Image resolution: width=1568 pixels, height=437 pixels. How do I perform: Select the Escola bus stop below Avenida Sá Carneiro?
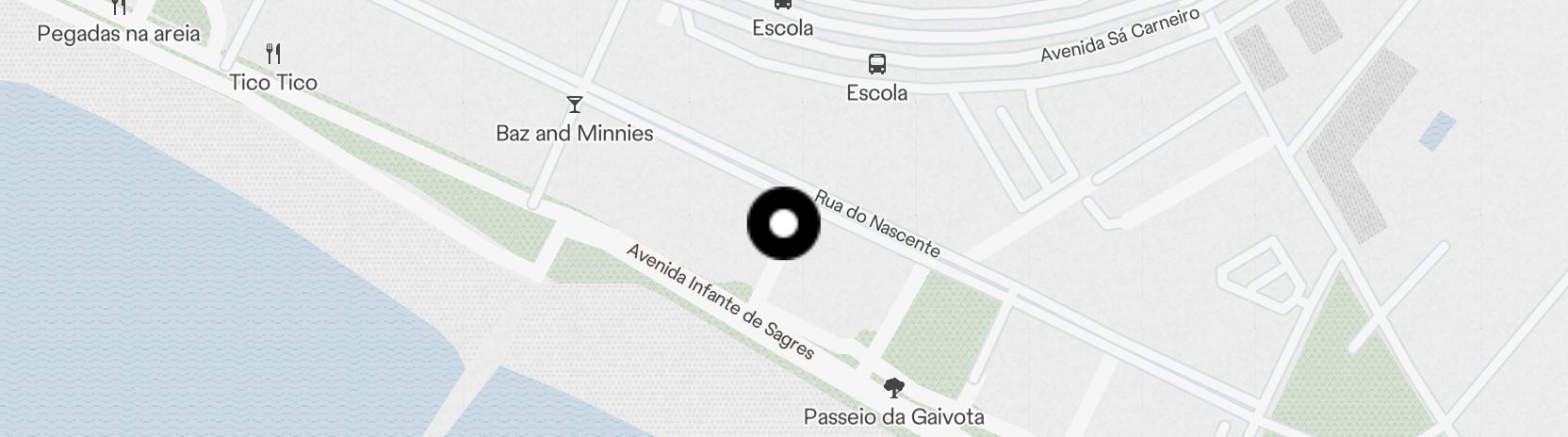point(876,64)
